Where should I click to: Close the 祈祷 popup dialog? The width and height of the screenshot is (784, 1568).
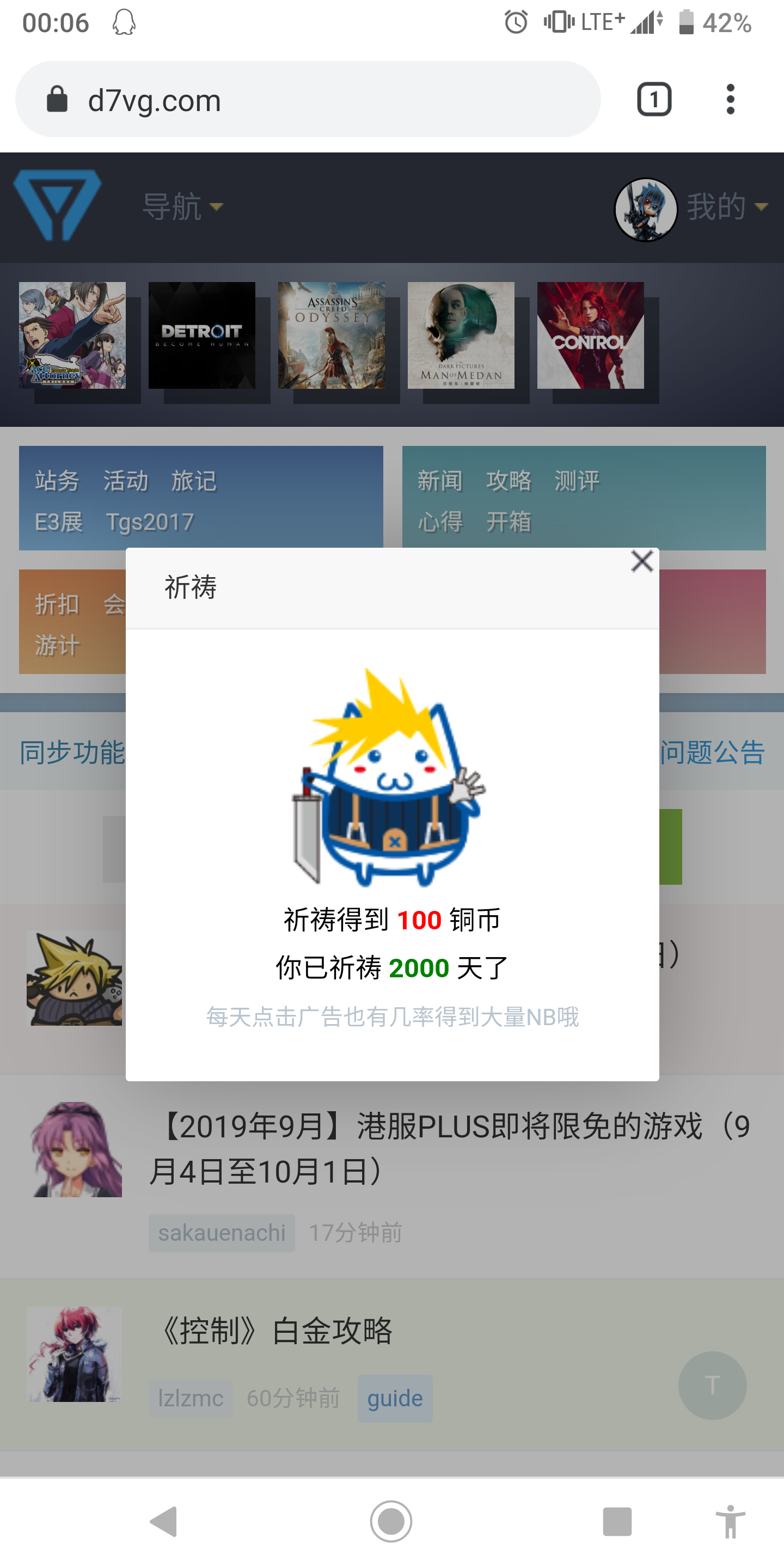click(641, 561)
